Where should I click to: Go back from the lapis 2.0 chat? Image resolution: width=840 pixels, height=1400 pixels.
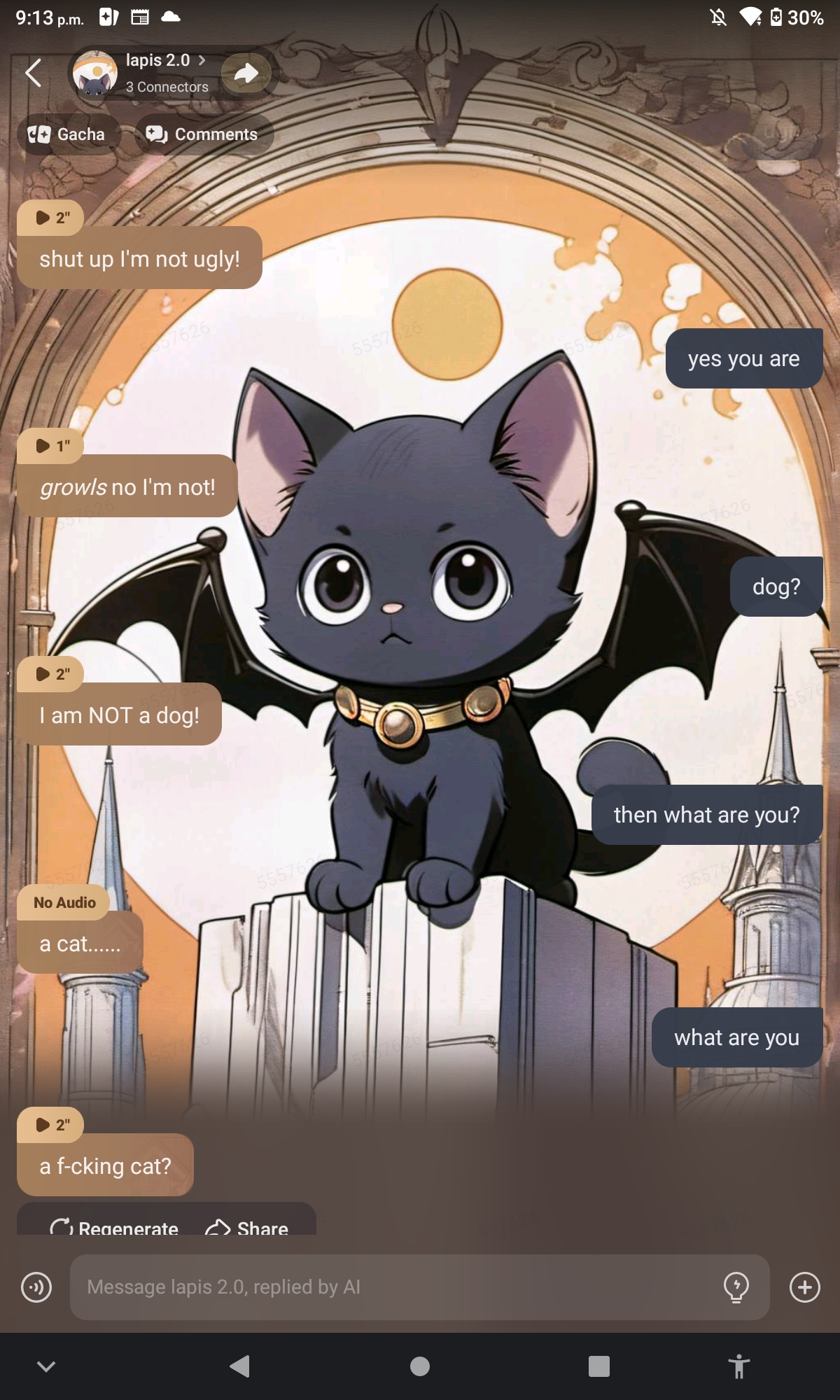(34, 73)
